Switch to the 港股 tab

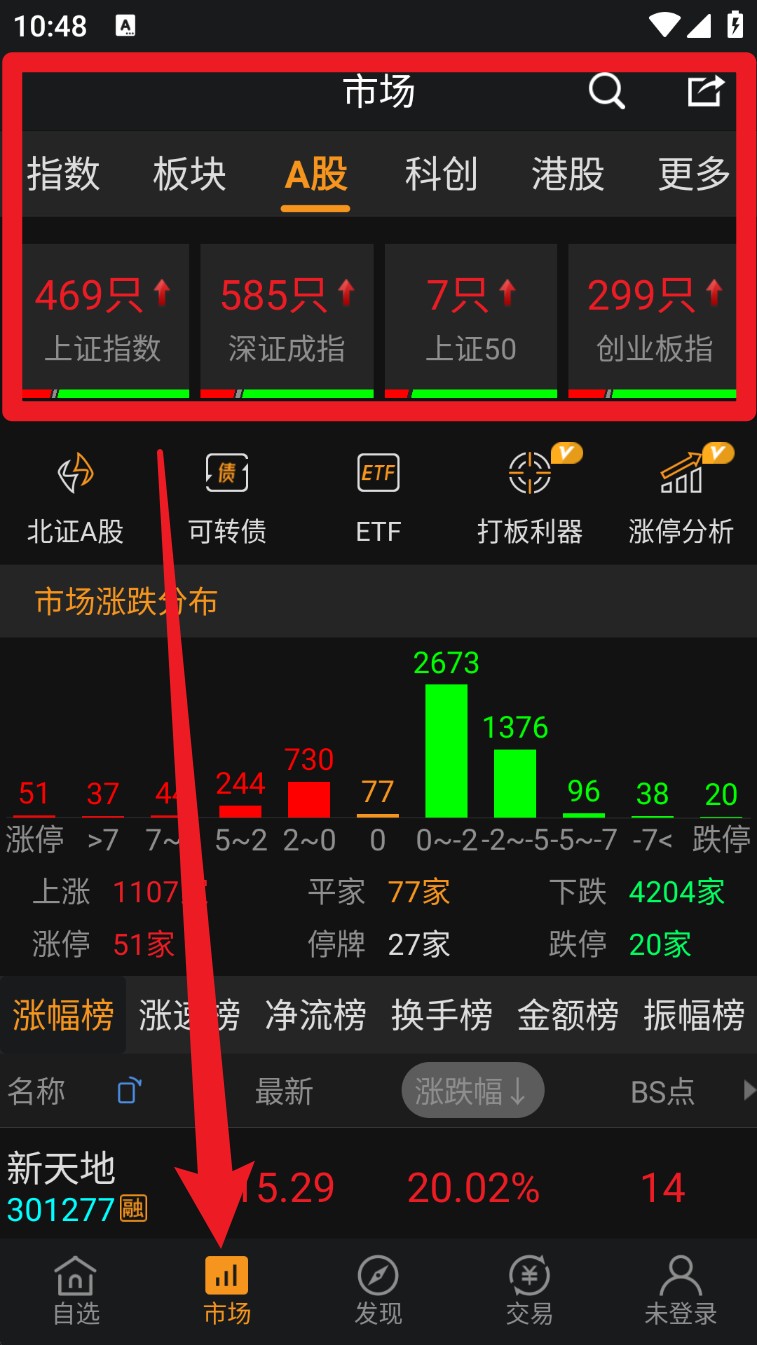pyautogui.click(x=568, y=174)
